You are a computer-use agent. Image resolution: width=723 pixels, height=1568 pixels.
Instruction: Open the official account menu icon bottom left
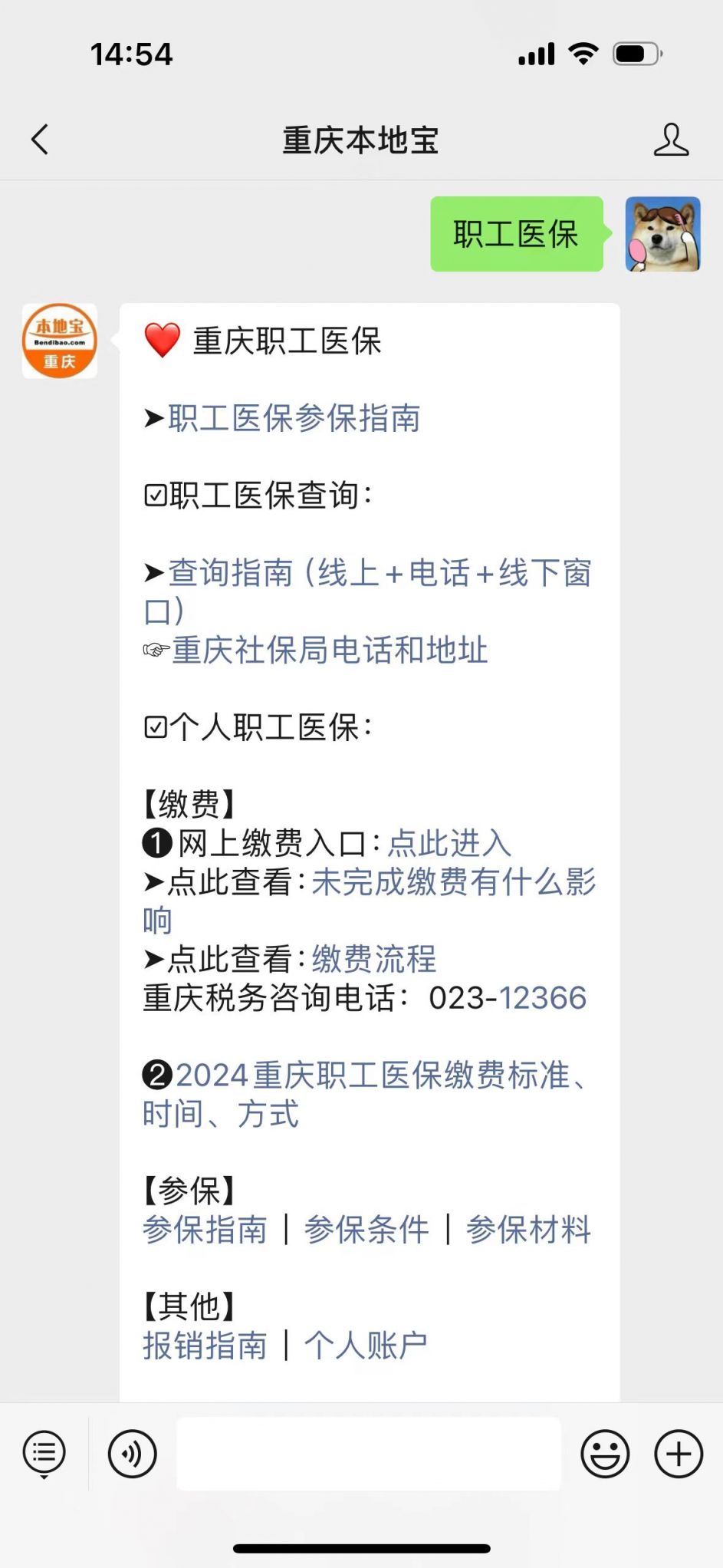[44, 1453]
